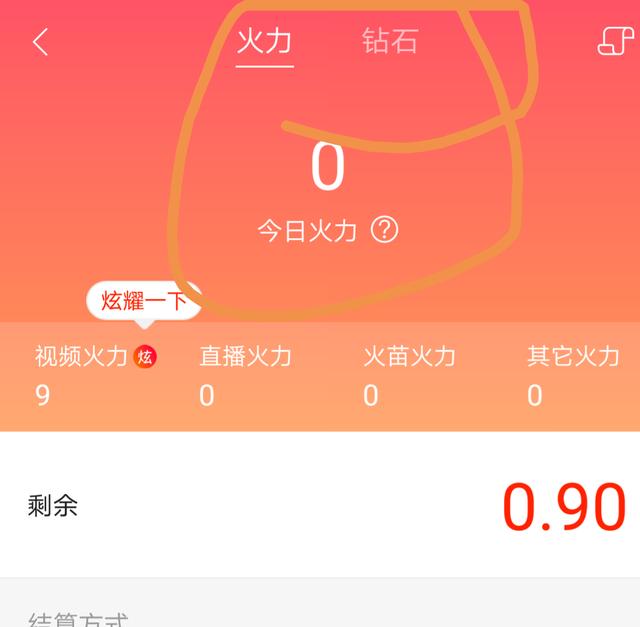Screen dimensions: 640x627
Task: Tap the help icon beside 今日火力
Action: 384,230
